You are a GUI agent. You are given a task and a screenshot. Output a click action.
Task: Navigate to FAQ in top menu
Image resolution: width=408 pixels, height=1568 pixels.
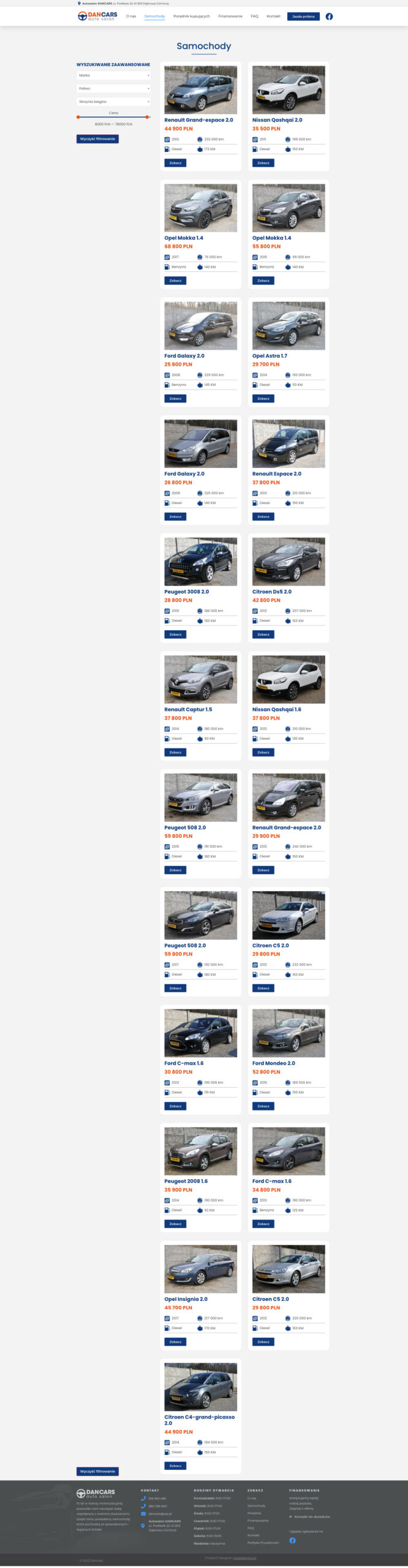254,17
